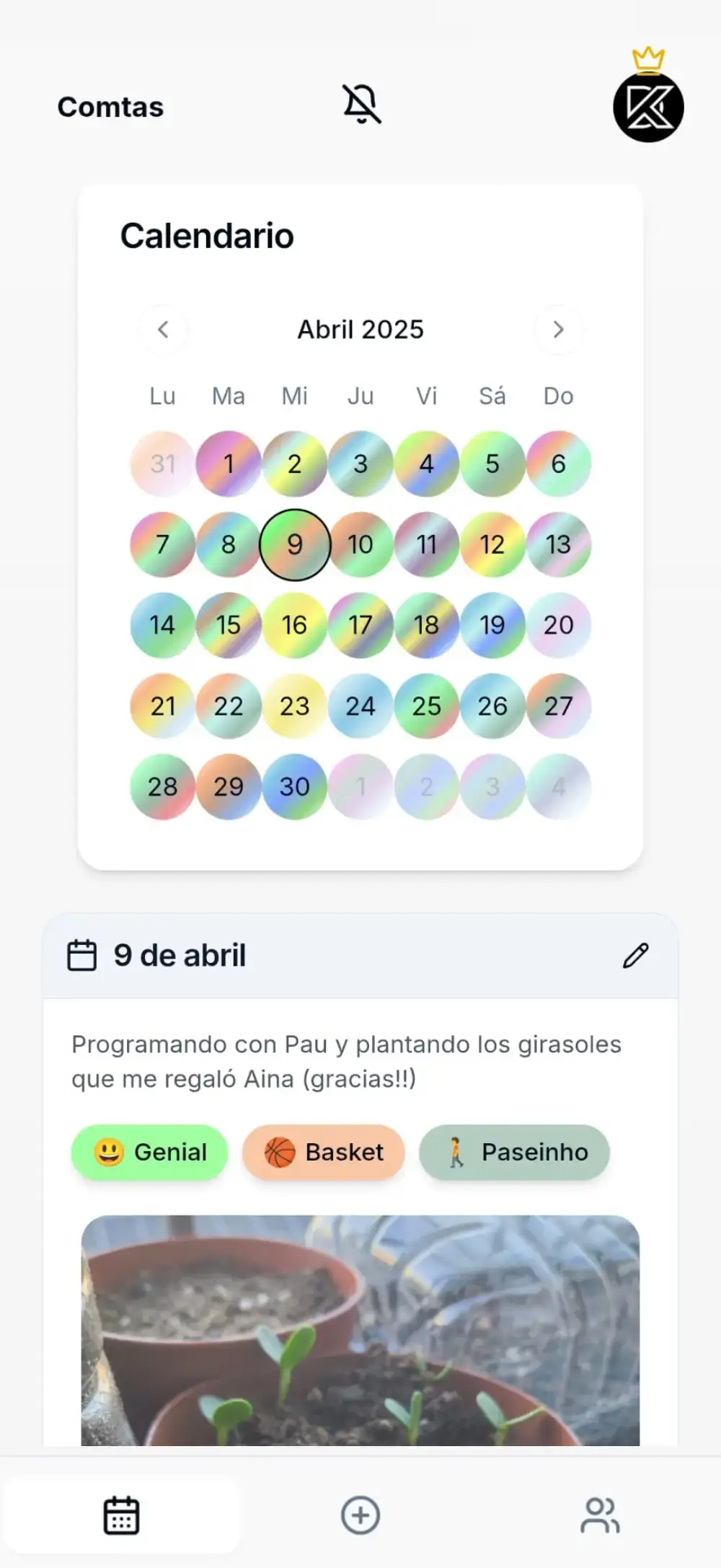Tap the pencil to edit the April 9 entry
The width and height of the screenshot is (721, 1568).
click(x=635, y=956)
